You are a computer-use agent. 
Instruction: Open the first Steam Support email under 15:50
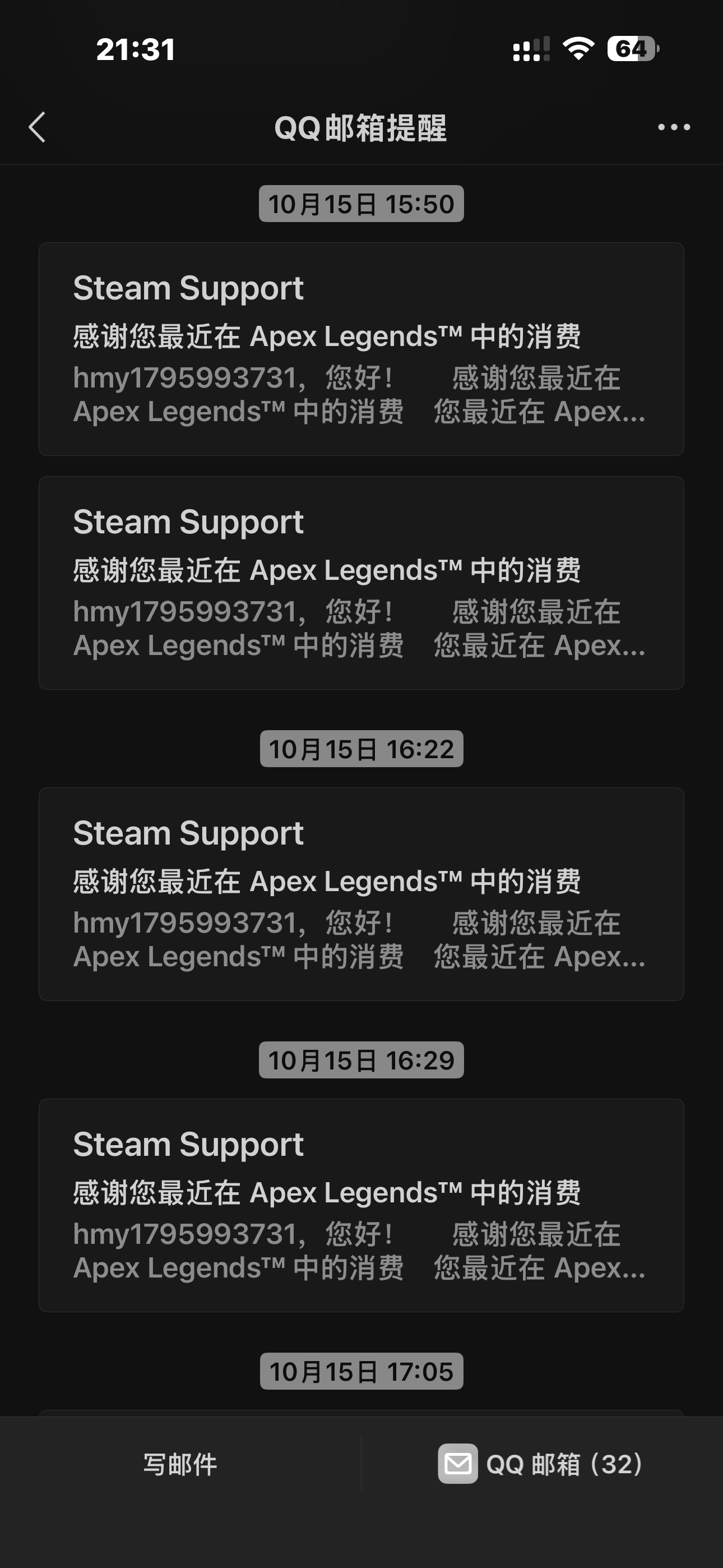[361, 349]
